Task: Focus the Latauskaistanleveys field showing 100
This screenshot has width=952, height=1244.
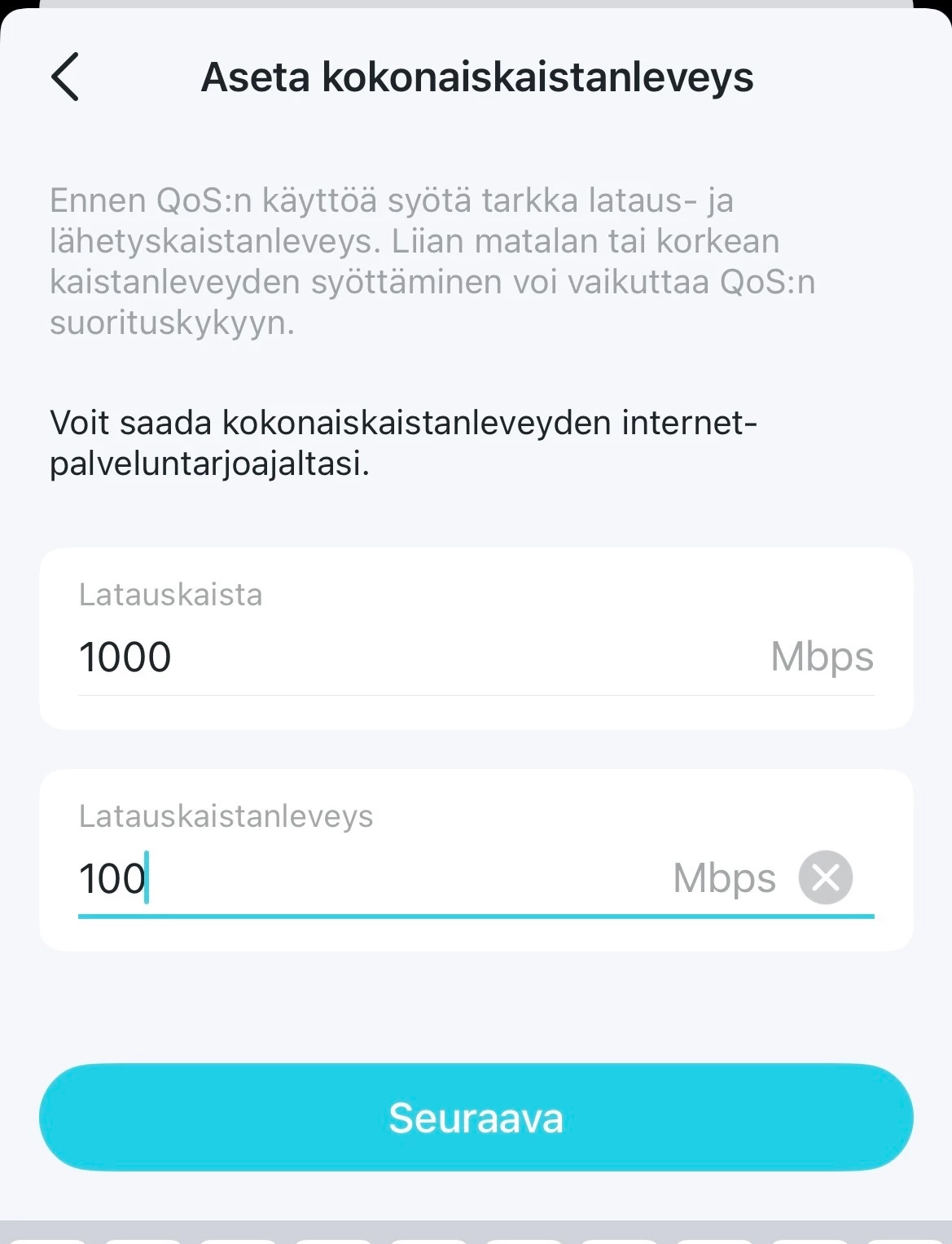Action: coord(366,878)
